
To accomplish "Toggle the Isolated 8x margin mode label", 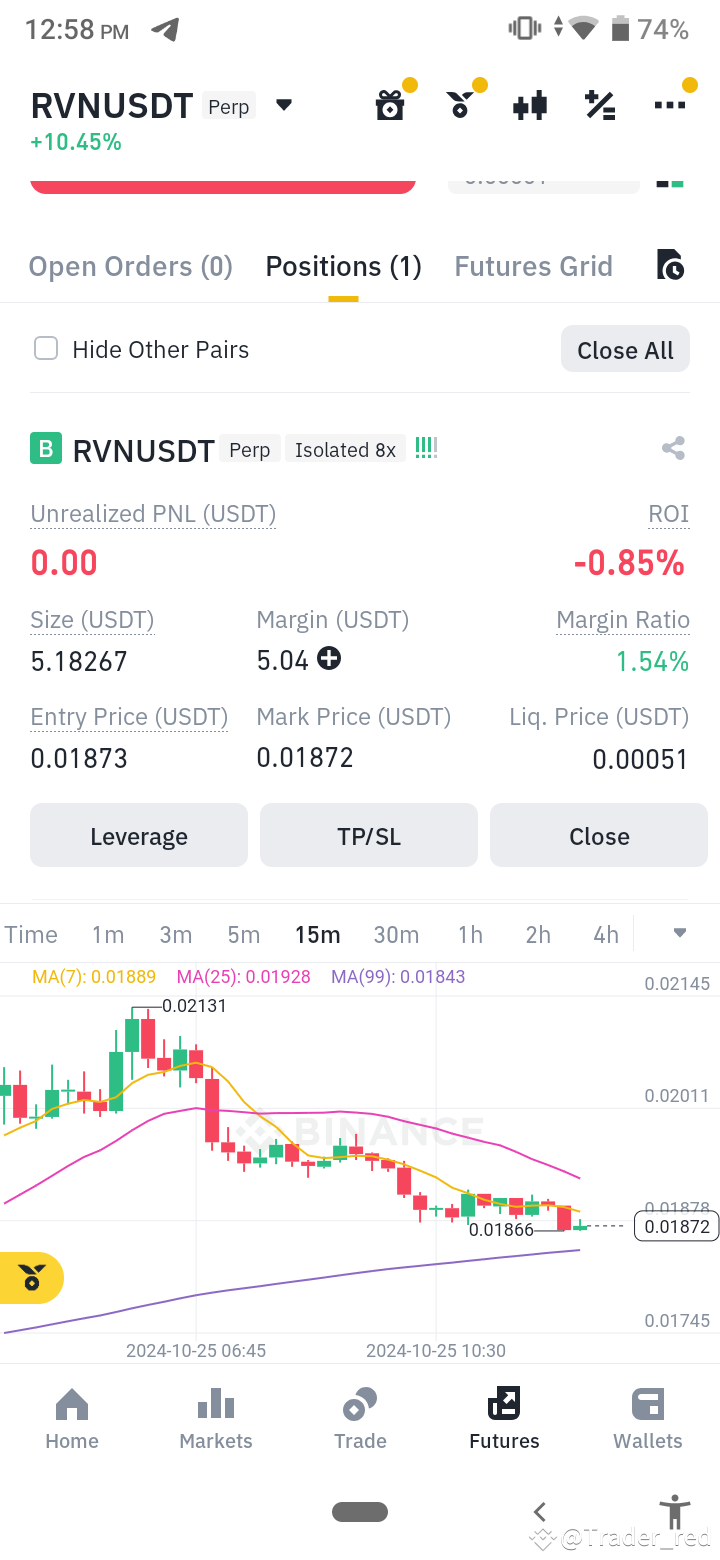I will [x=345, y=449].
